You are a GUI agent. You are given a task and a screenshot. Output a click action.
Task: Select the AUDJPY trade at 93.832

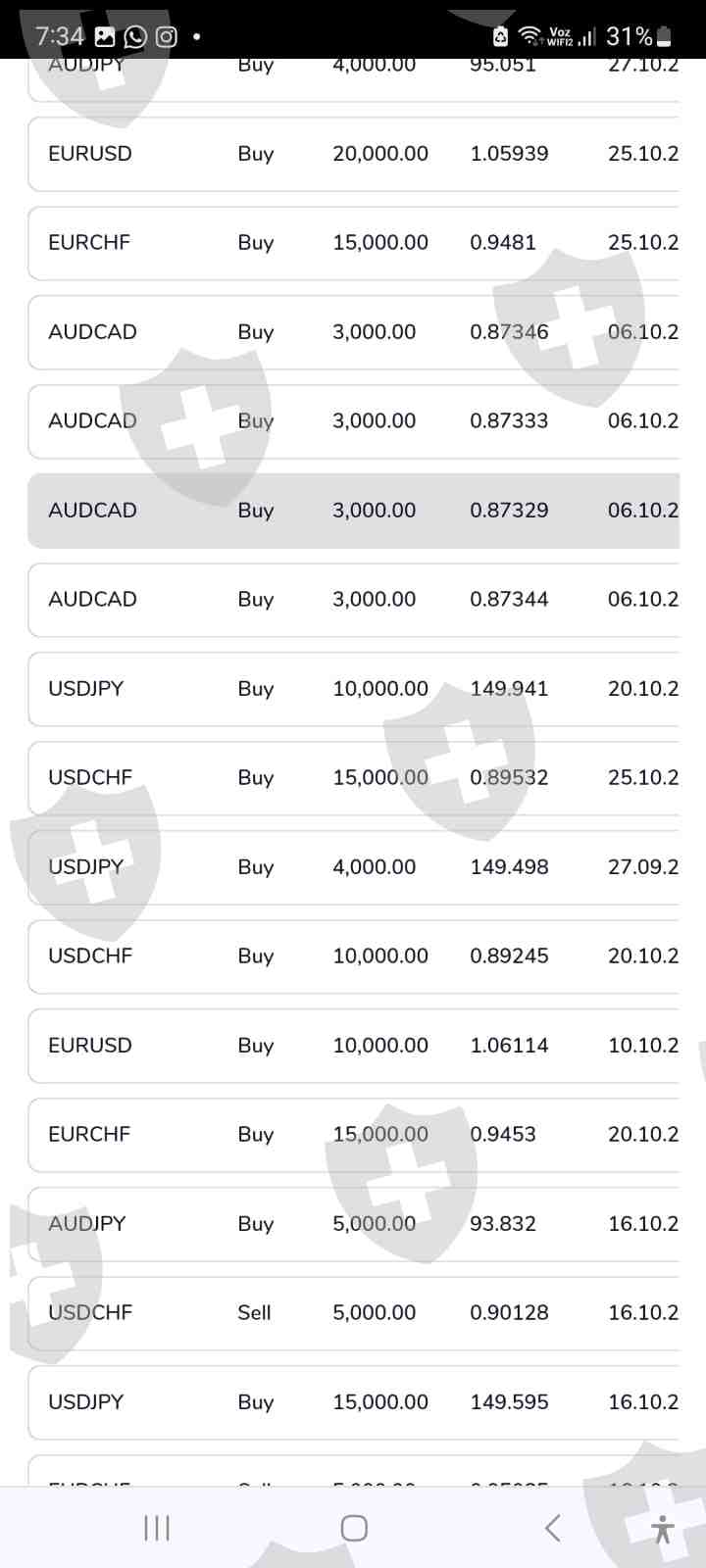(353, 1224)
